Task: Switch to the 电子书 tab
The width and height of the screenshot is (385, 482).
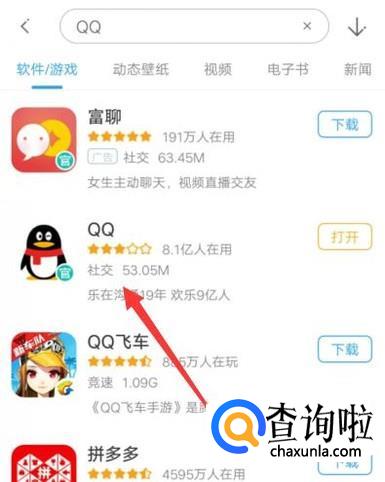Action: click(x=288, y=70)
